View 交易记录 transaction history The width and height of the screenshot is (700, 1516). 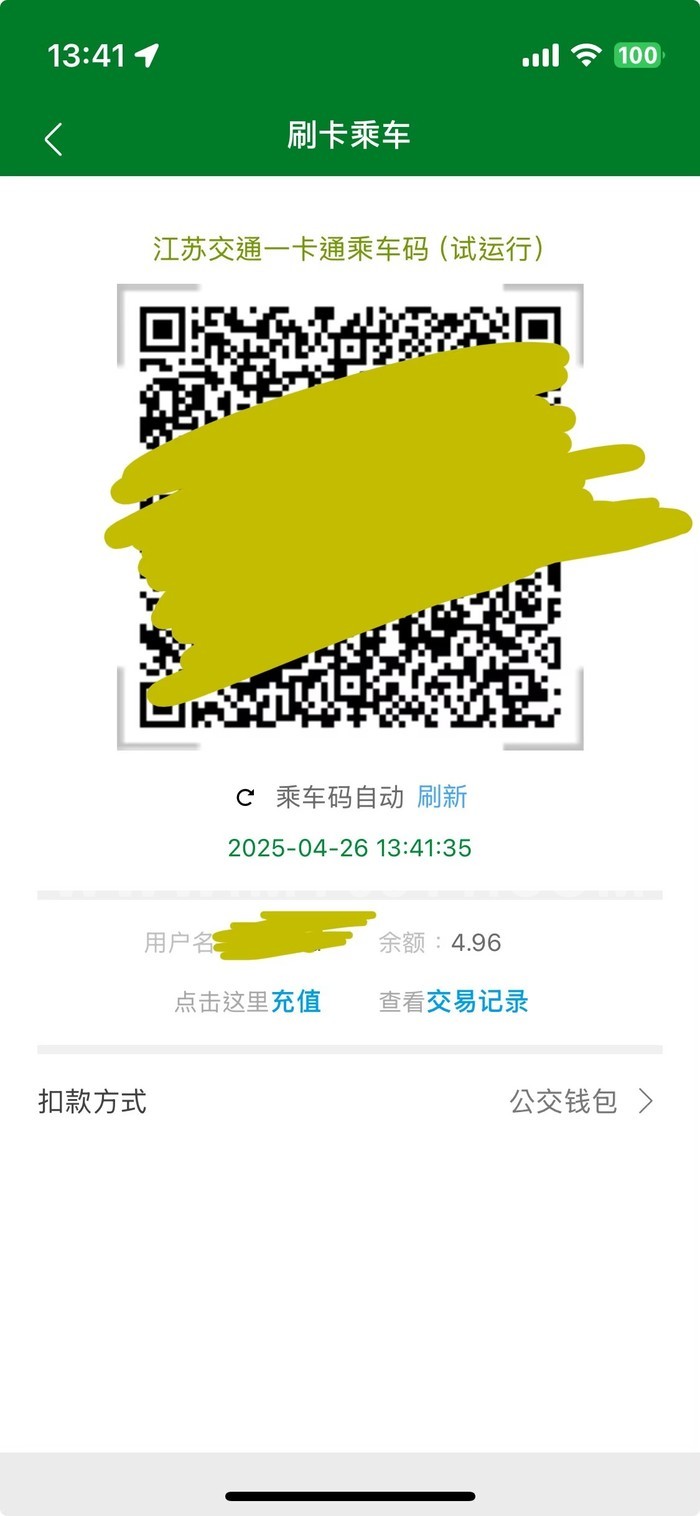[477, 1001]
